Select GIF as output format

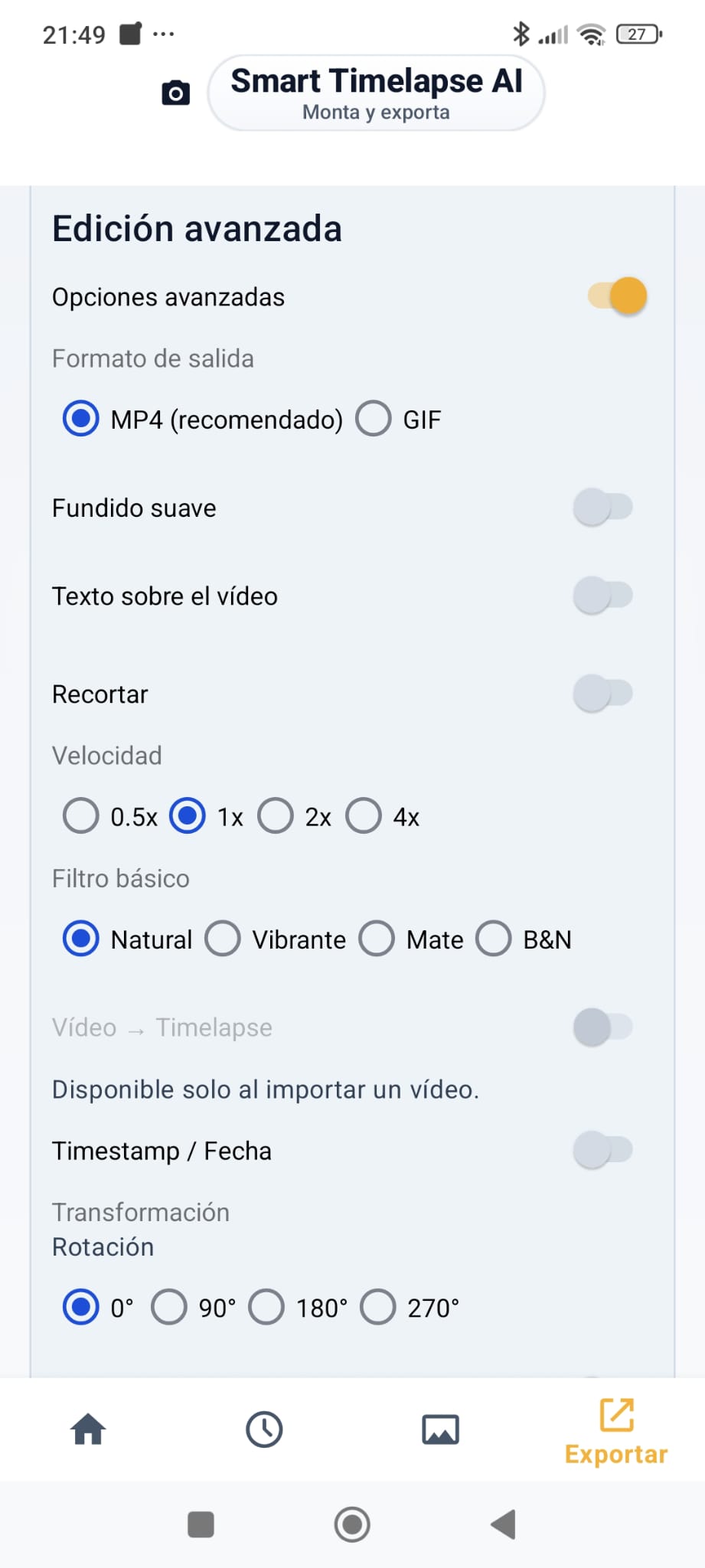pos(373,418)
